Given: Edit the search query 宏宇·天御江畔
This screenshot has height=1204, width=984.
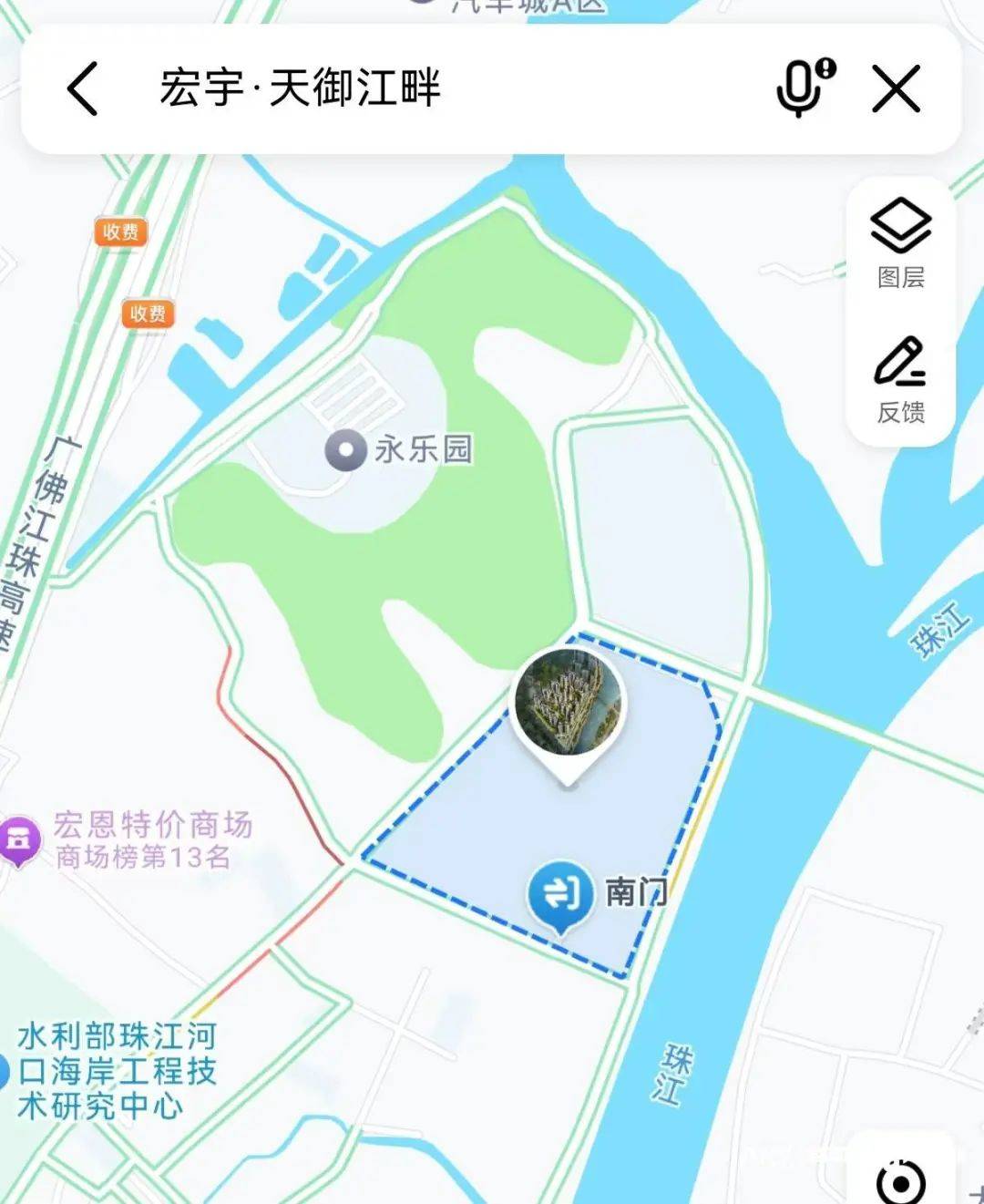Looking at the screenshot, I should (x=301, y=89).
